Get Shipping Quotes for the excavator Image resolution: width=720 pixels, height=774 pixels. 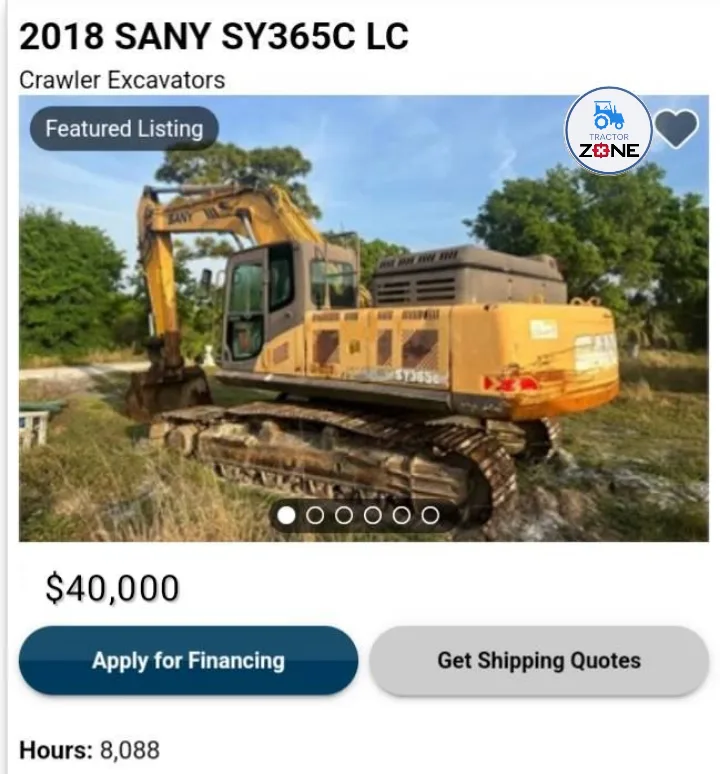539,660
